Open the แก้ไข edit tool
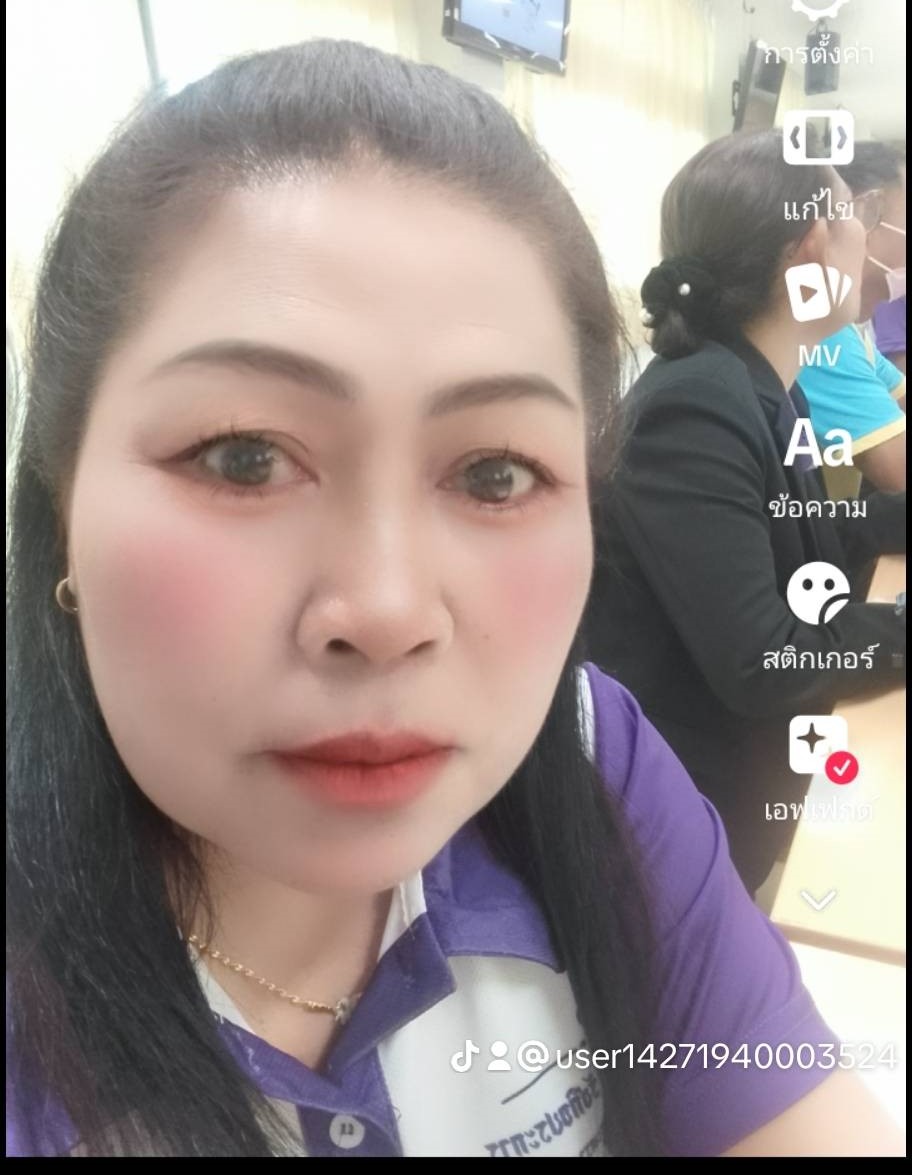The width and height of the screenshot is (912, 1175). pos(818,138)
